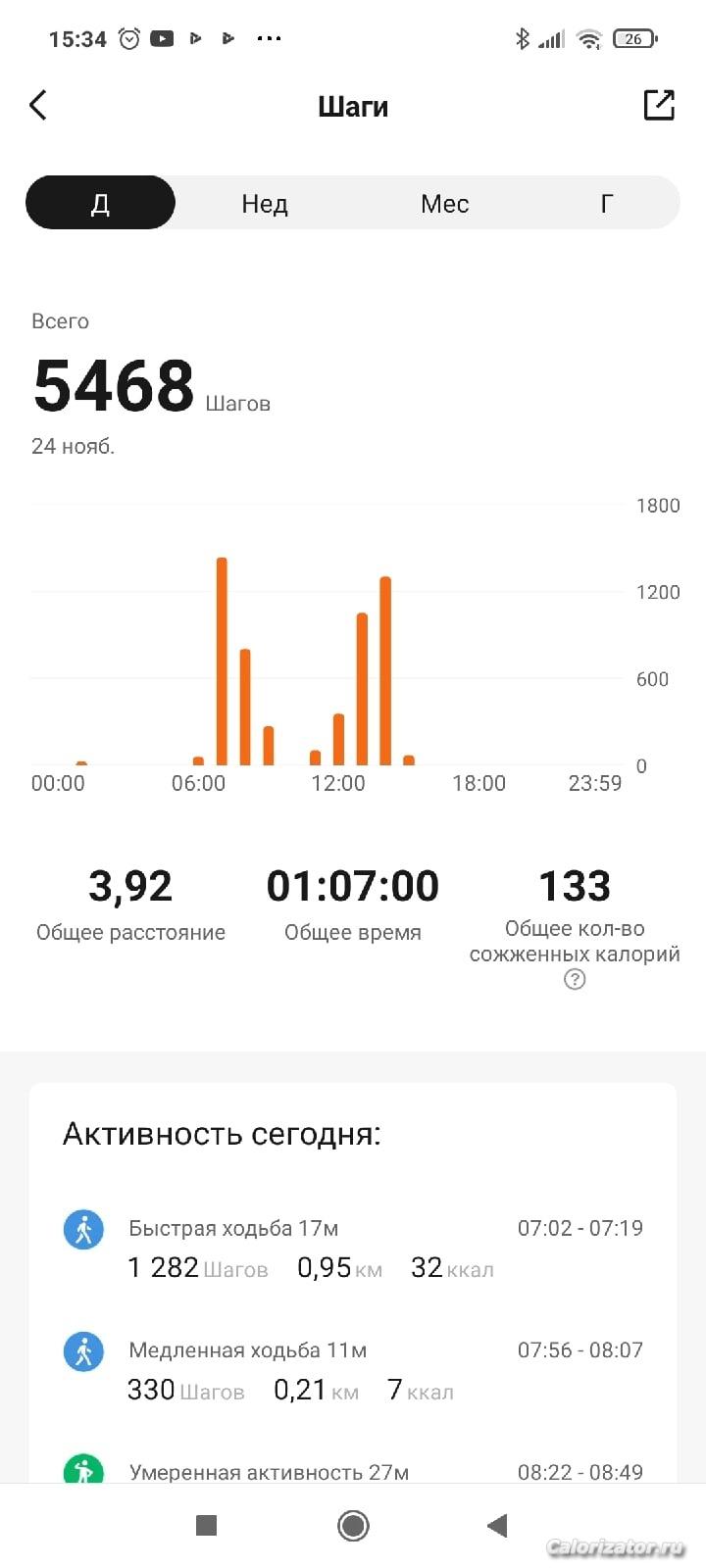The height and width of the screenshot is (1568, 706).
Task: Switch to the Нед weekly view
Action: pos(265,203)
